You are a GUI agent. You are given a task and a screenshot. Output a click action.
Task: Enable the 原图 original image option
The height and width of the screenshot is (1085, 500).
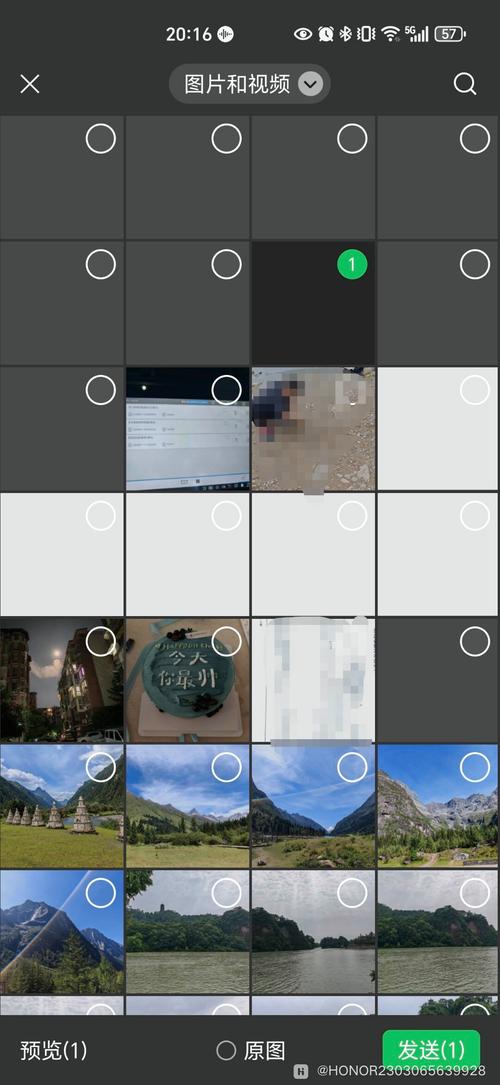[250, 1051]
